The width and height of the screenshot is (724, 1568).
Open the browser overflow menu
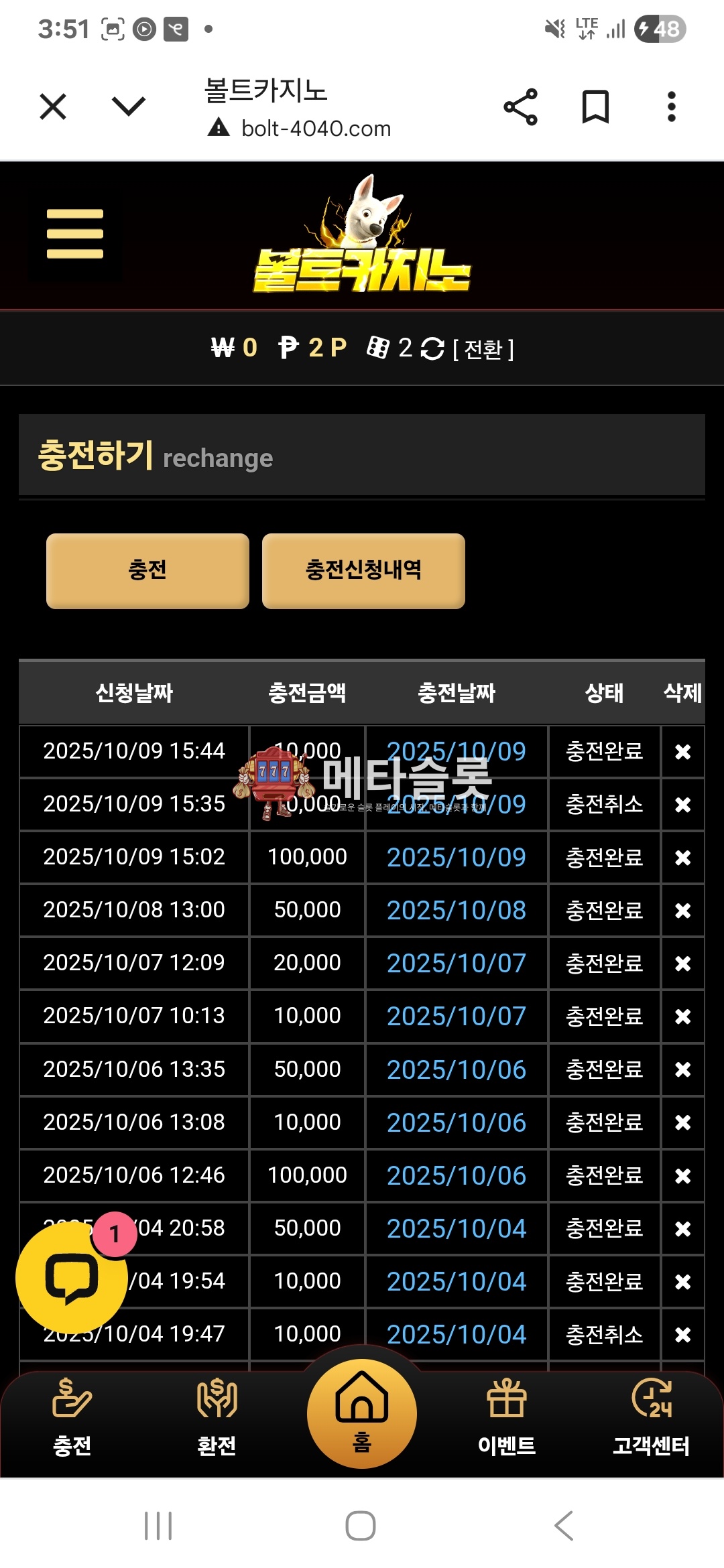[671, 107]
